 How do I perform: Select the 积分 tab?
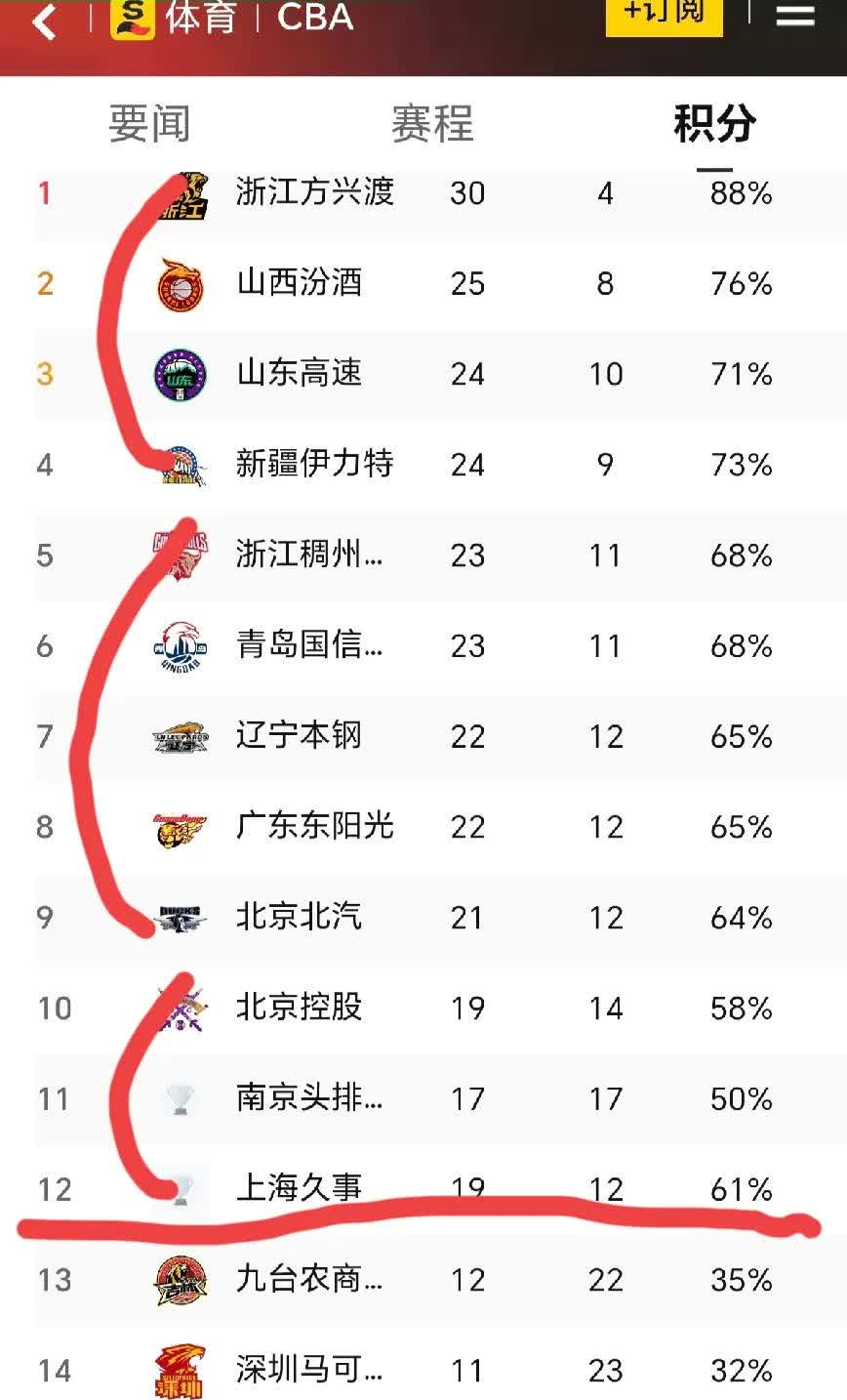(714, 124)
